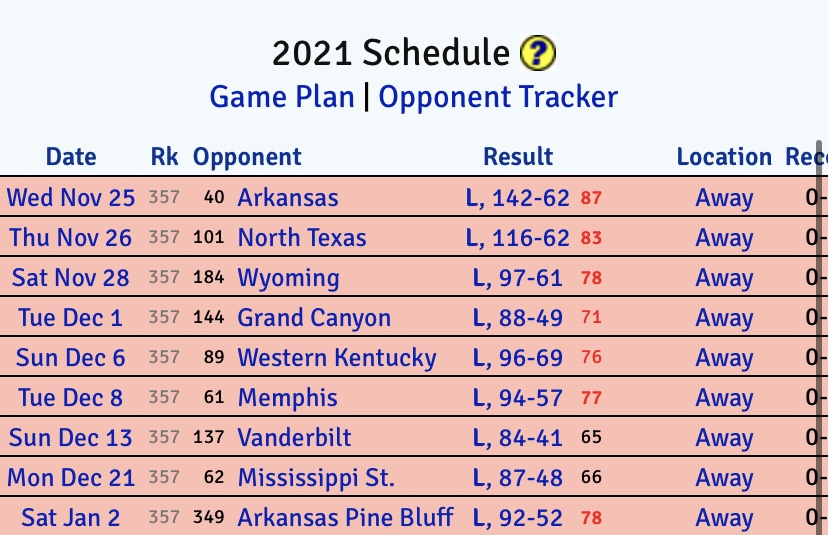Open Vanderbilt team link
This screenshot has height=535, width=828.
294,438
